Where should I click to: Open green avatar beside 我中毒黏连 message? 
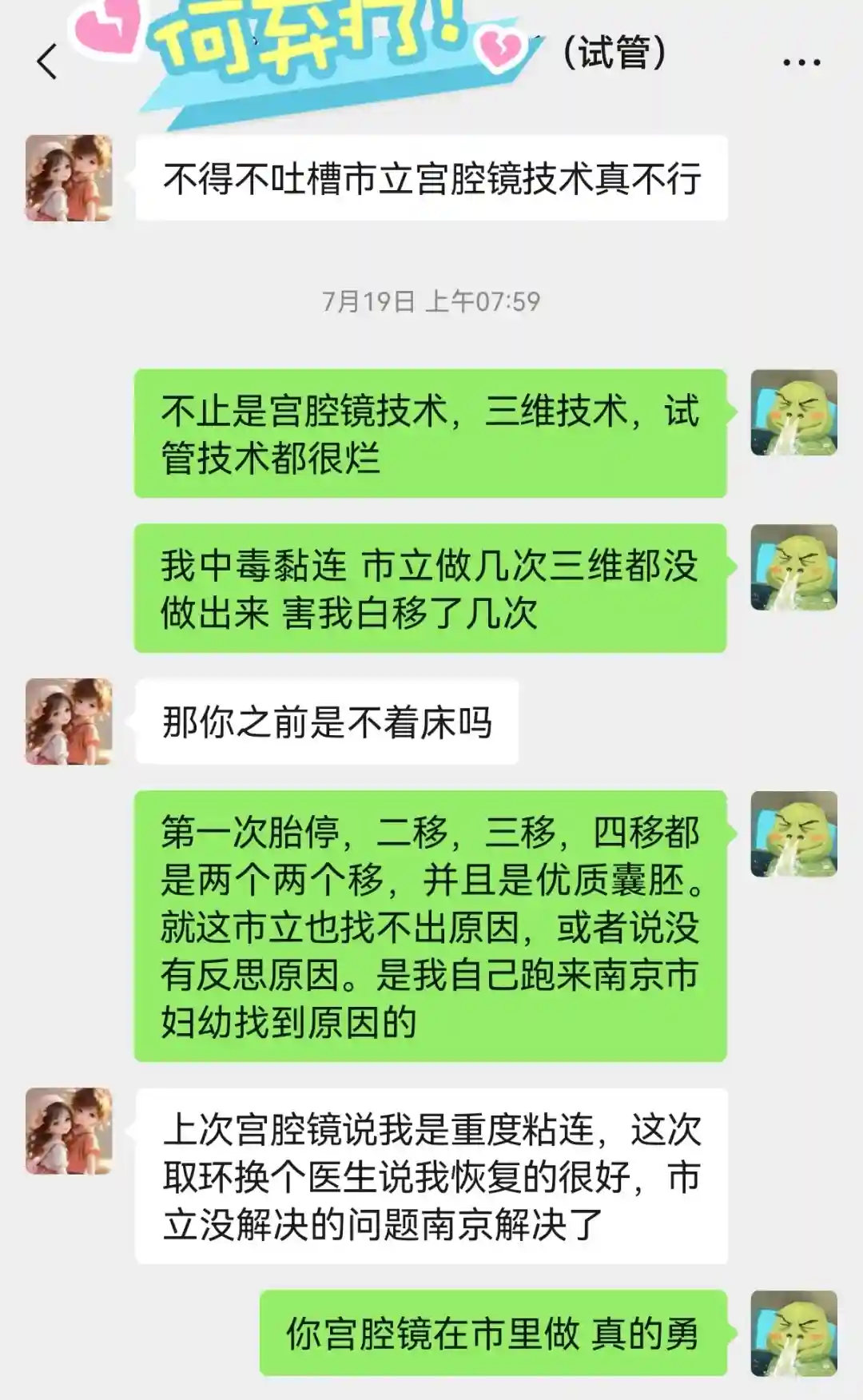tap(793, 567)
